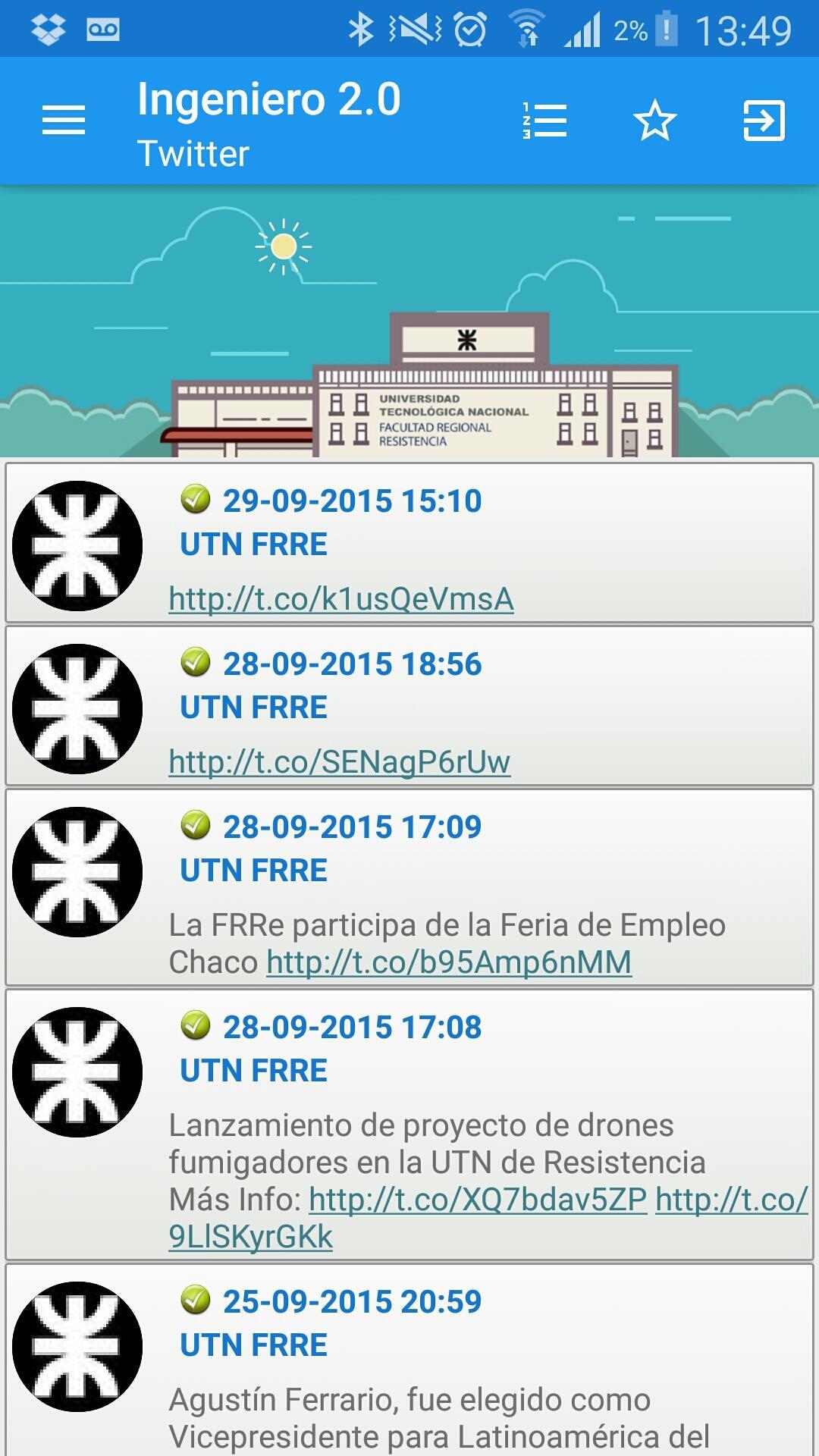Tap the exit/logout icon

tap(764, 121)
